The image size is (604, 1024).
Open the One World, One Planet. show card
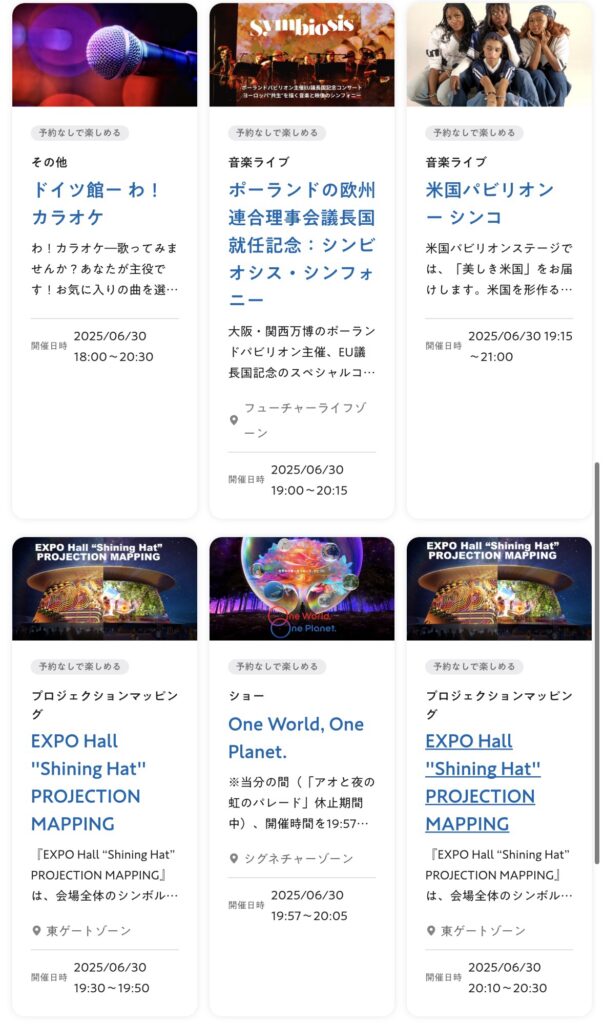tap(295, 737)
